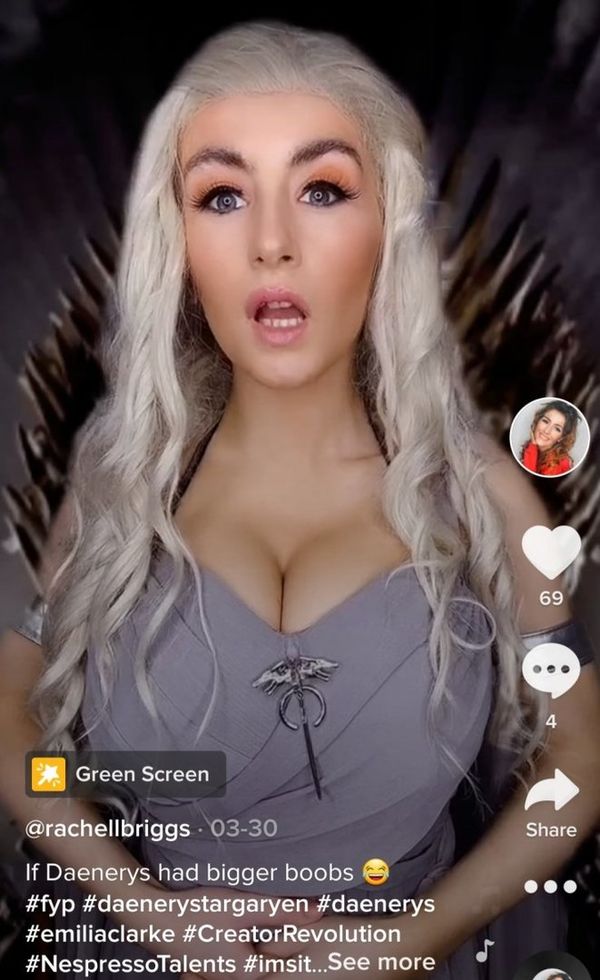Image resolution: width=600 pixels, height=980 pixels.
Task: Tap the Green Screen effect chip
Action: click(126, 774)
